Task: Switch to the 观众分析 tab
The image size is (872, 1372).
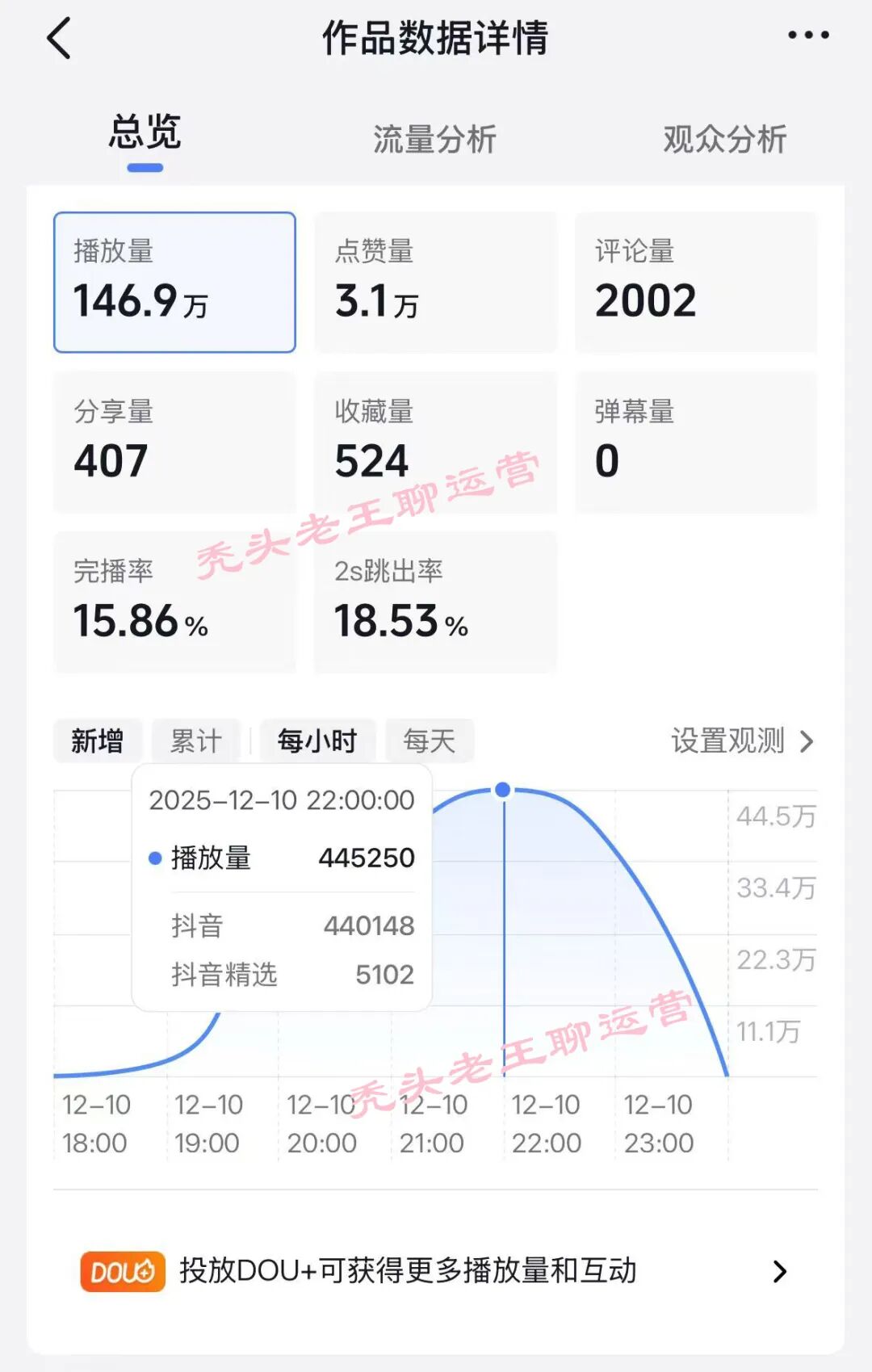Action: click(x=724, y=140)
